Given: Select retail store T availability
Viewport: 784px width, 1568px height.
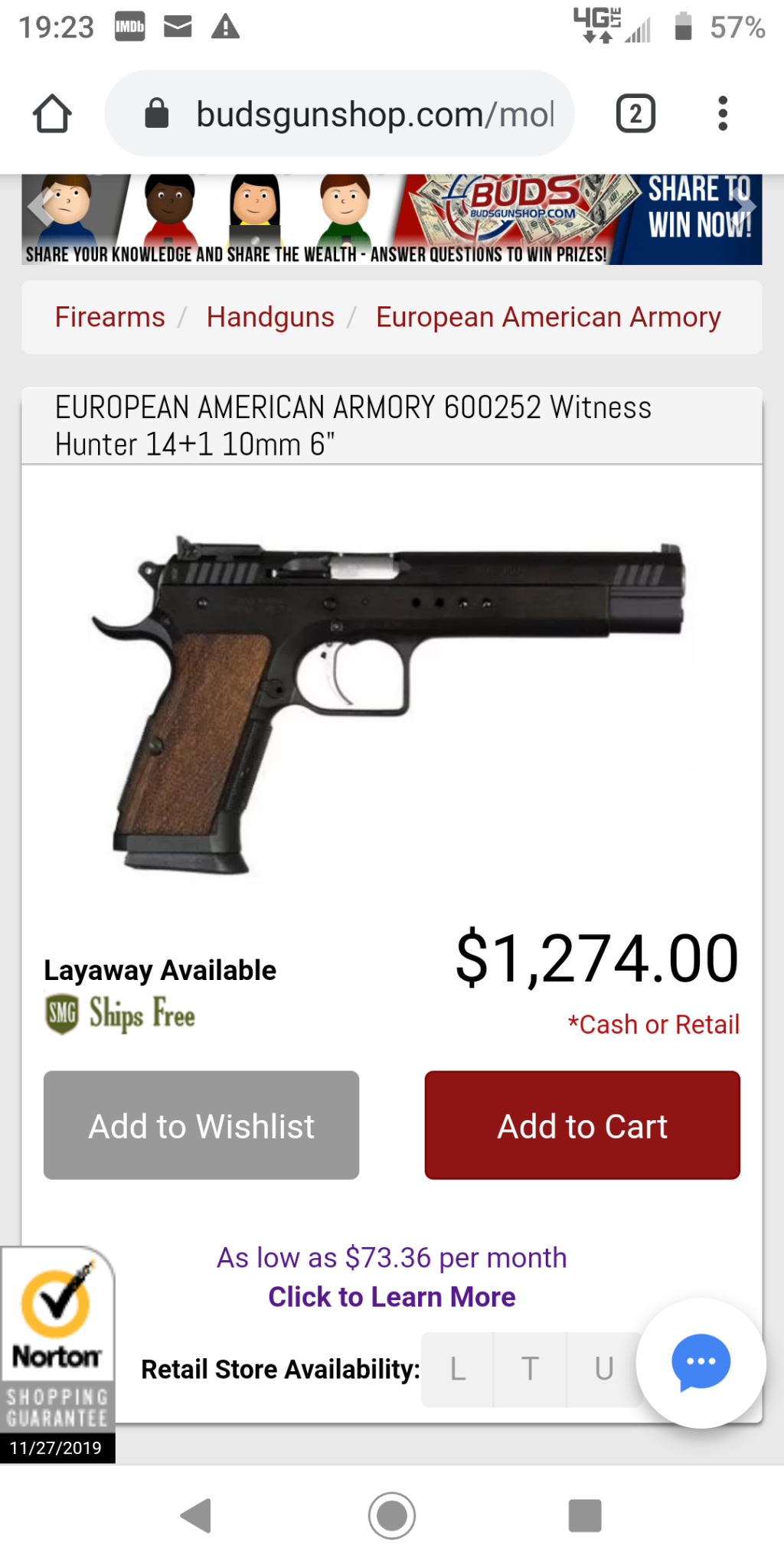Looking at the screenshot, I should [x=530, y=1369].
